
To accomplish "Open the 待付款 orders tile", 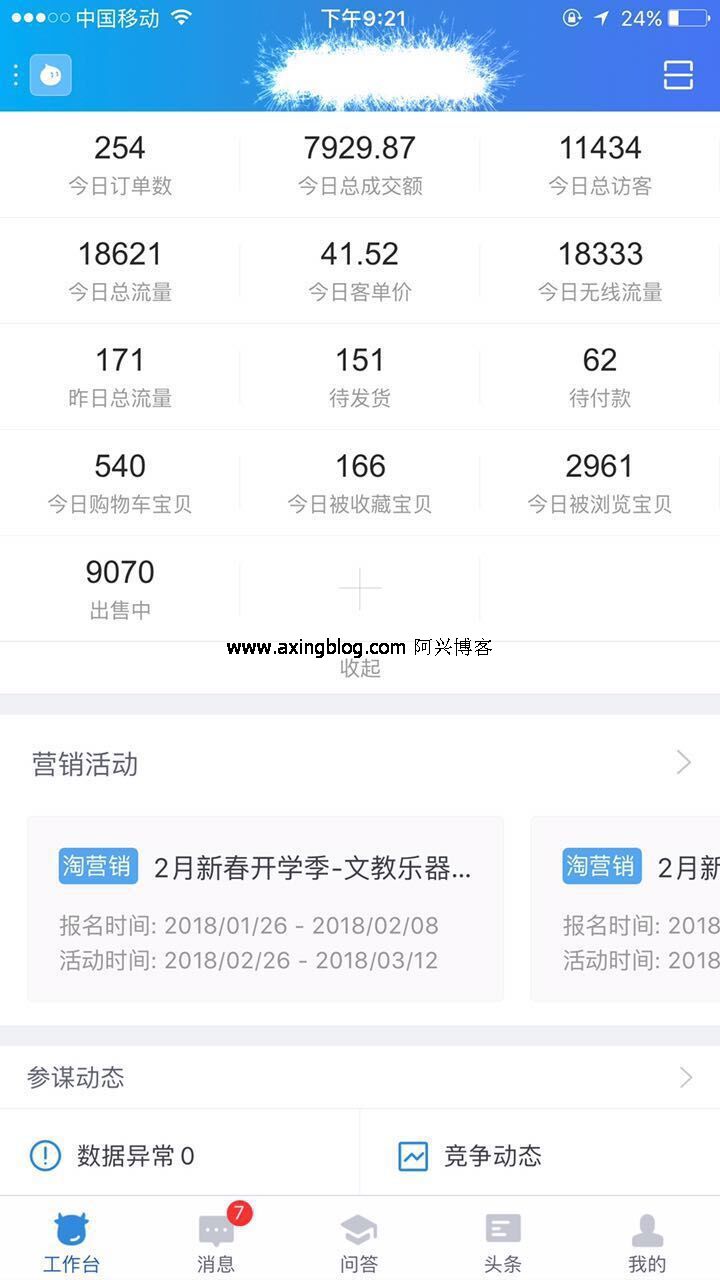I will (600, 377).
